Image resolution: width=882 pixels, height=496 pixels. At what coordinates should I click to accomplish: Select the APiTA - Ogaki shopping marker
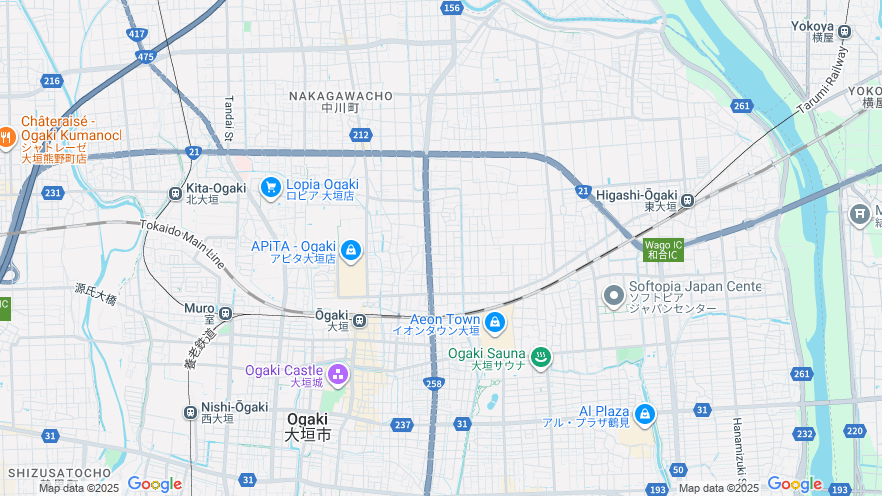coord(350,250)
